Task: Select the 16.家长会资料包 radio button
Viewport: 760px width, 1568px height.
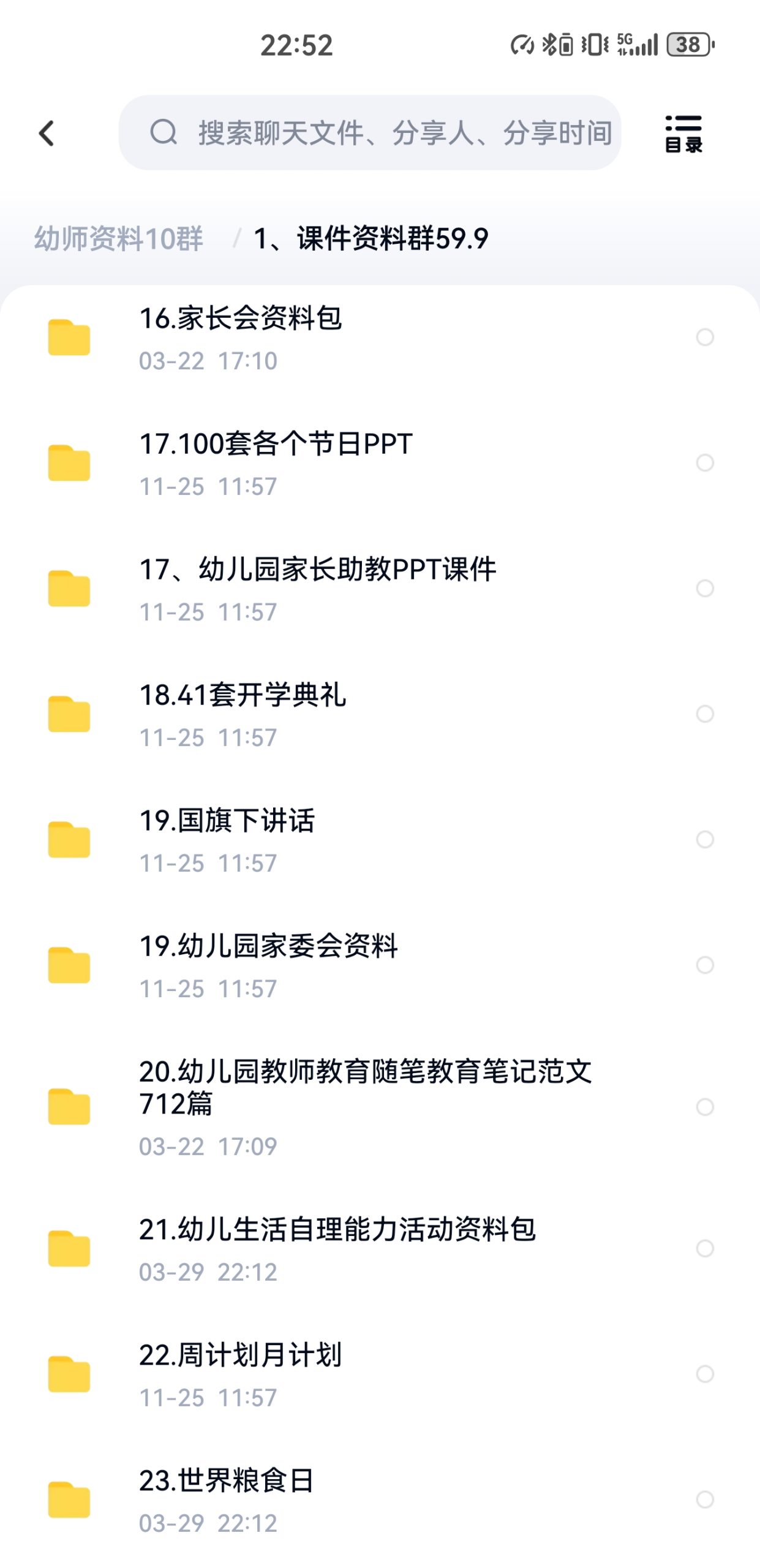Action: point(705,337)
